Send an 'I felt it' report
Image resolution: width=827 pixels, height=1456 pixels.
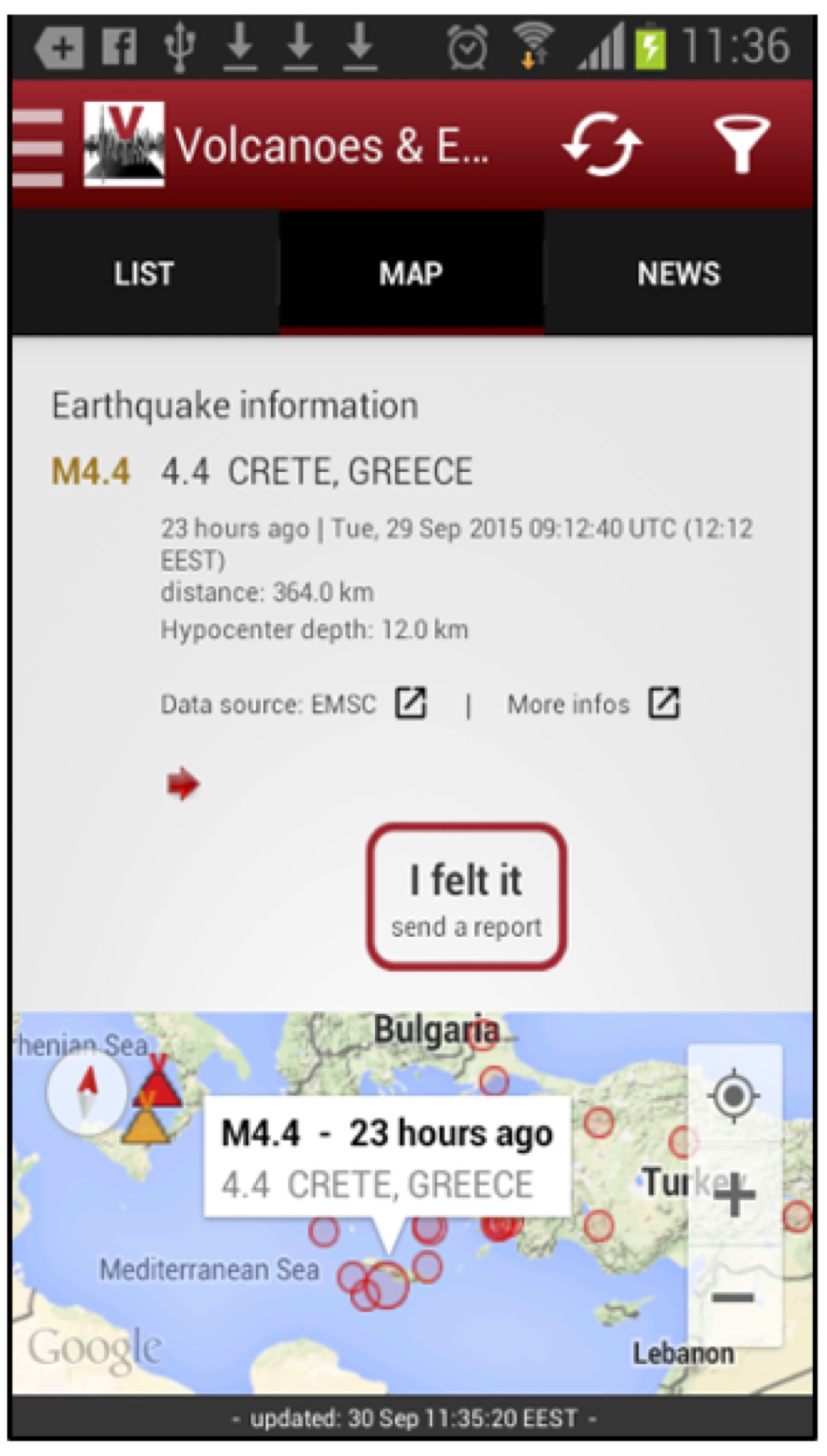tap(466, 896)
